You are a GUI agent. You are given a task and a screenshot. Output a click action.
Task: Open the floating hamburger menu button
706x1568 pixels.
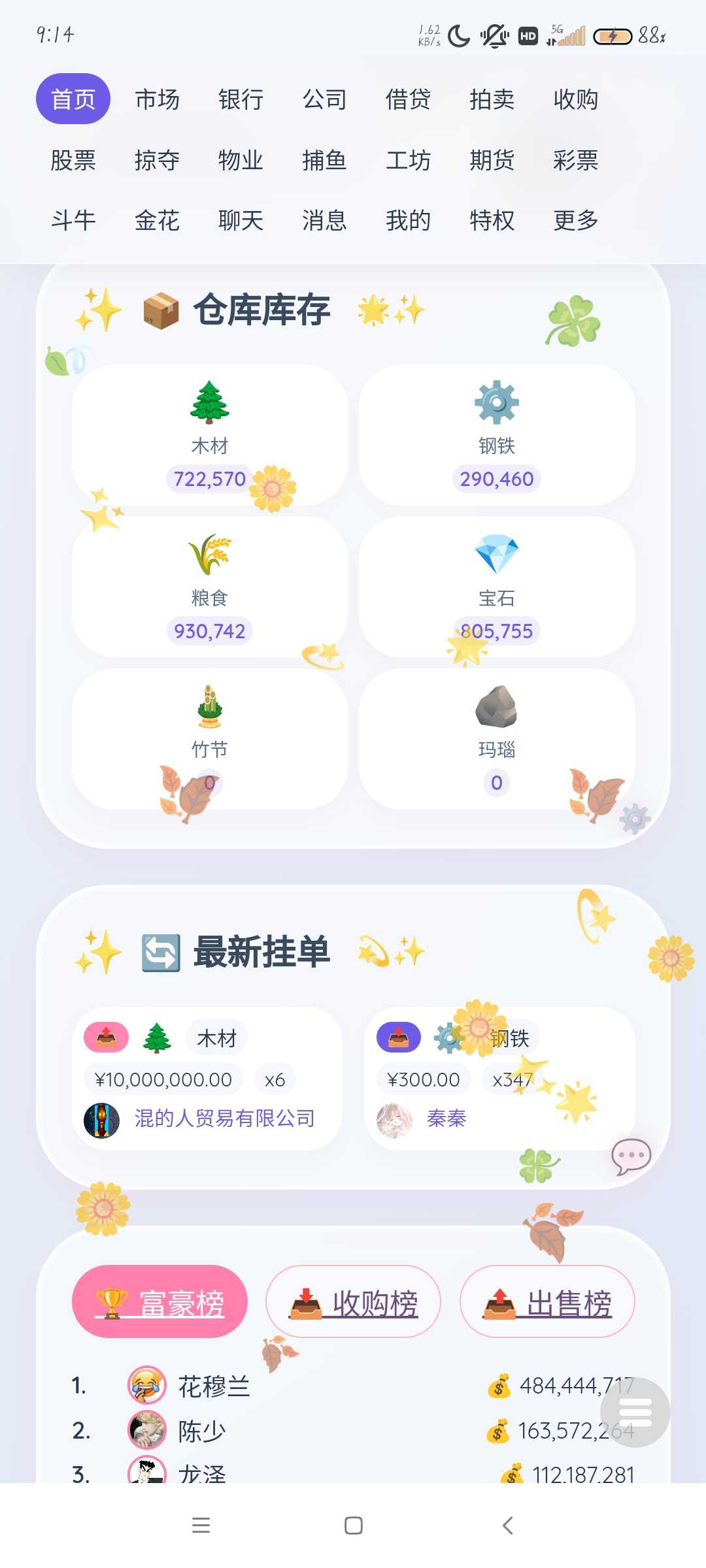(x=635, y=1413)
